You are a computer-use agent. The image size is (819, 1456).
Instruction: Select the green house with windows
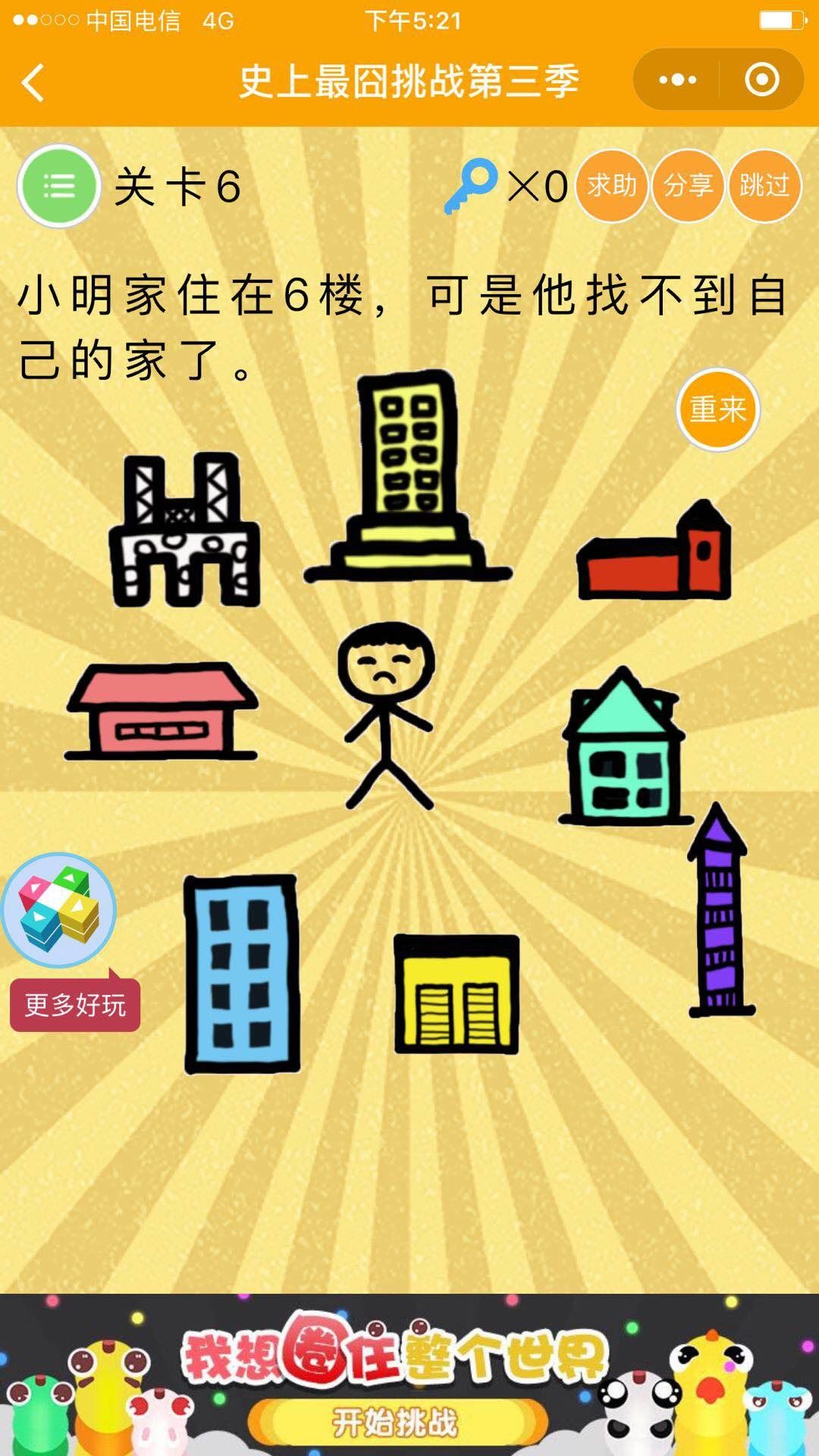[625, 751]
